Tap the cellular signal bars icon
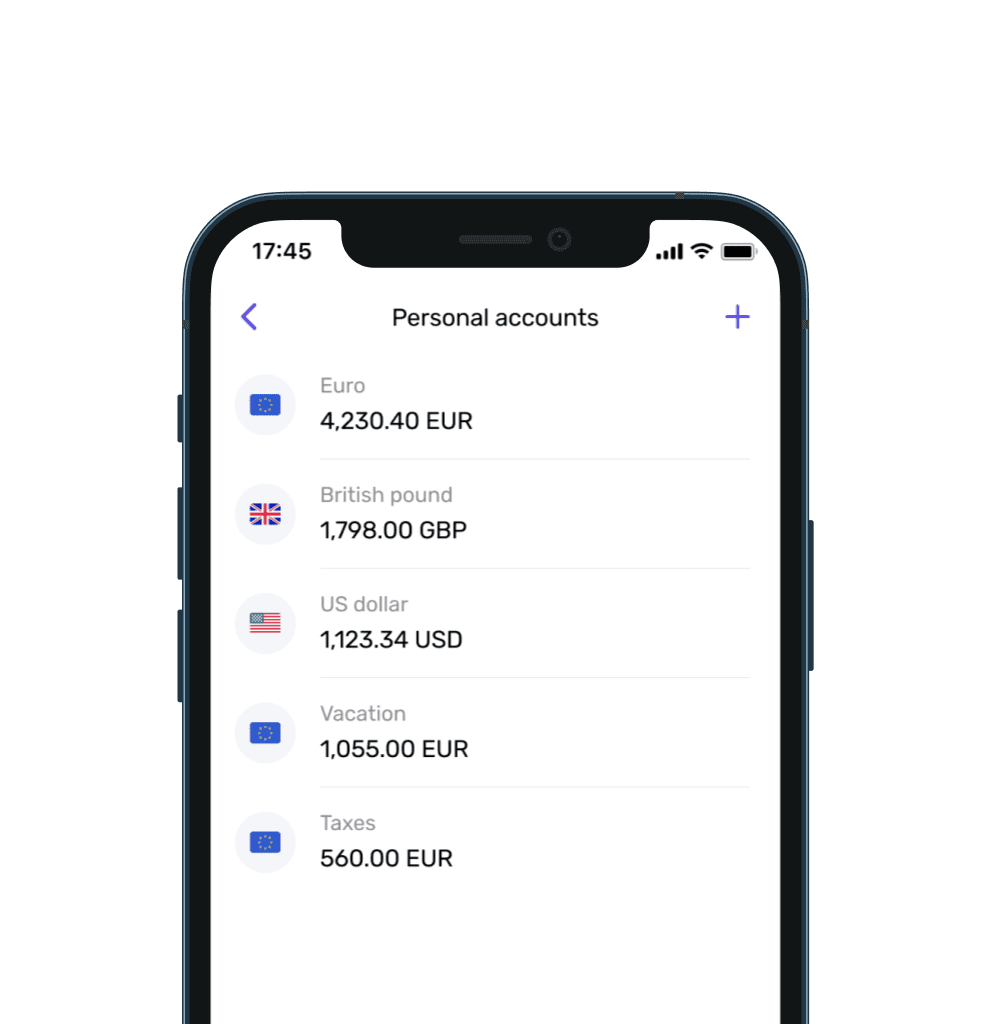 (670, 251)
